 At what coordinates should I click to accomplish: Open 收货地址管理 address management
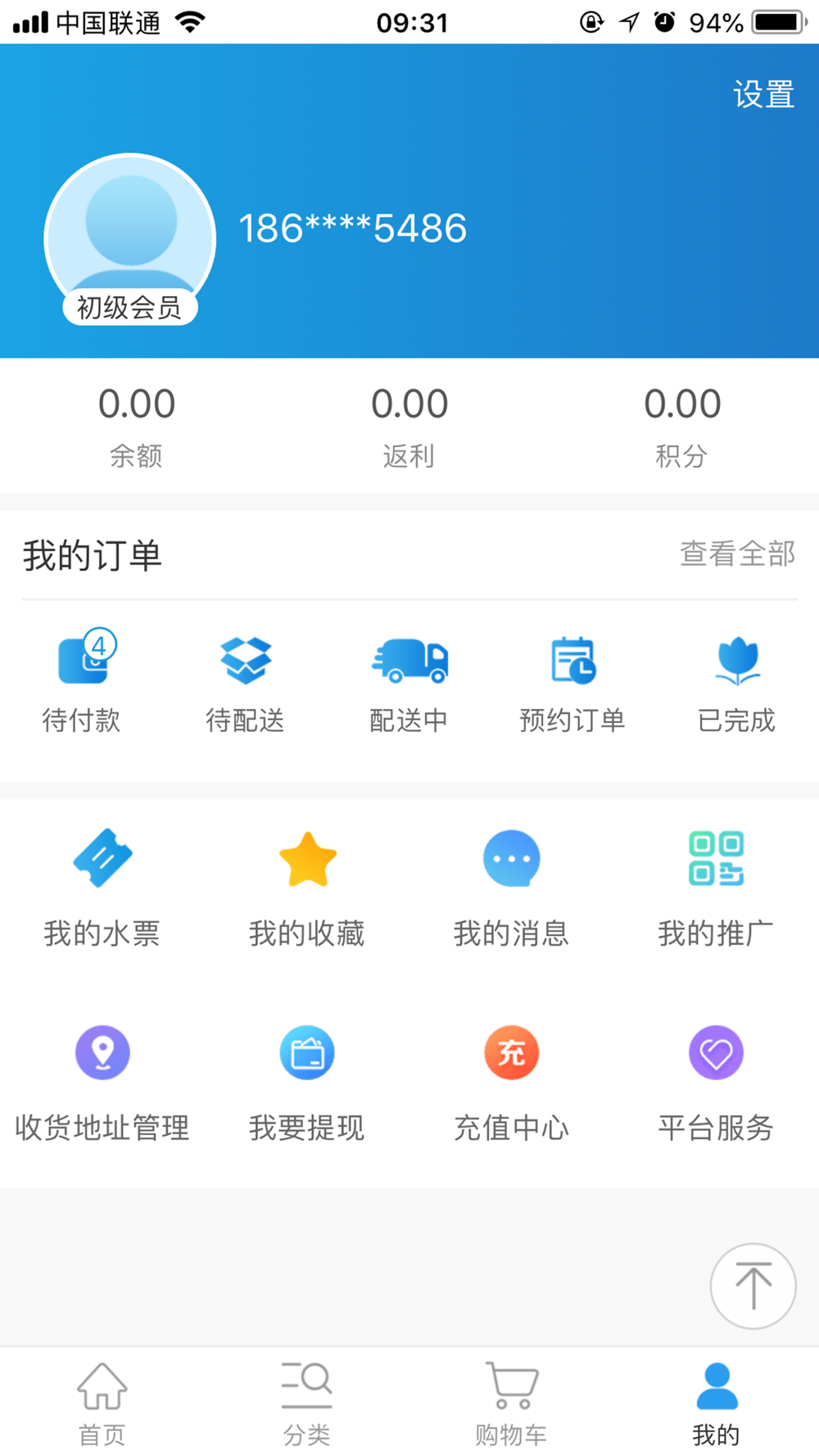[x=102, y=1083]
